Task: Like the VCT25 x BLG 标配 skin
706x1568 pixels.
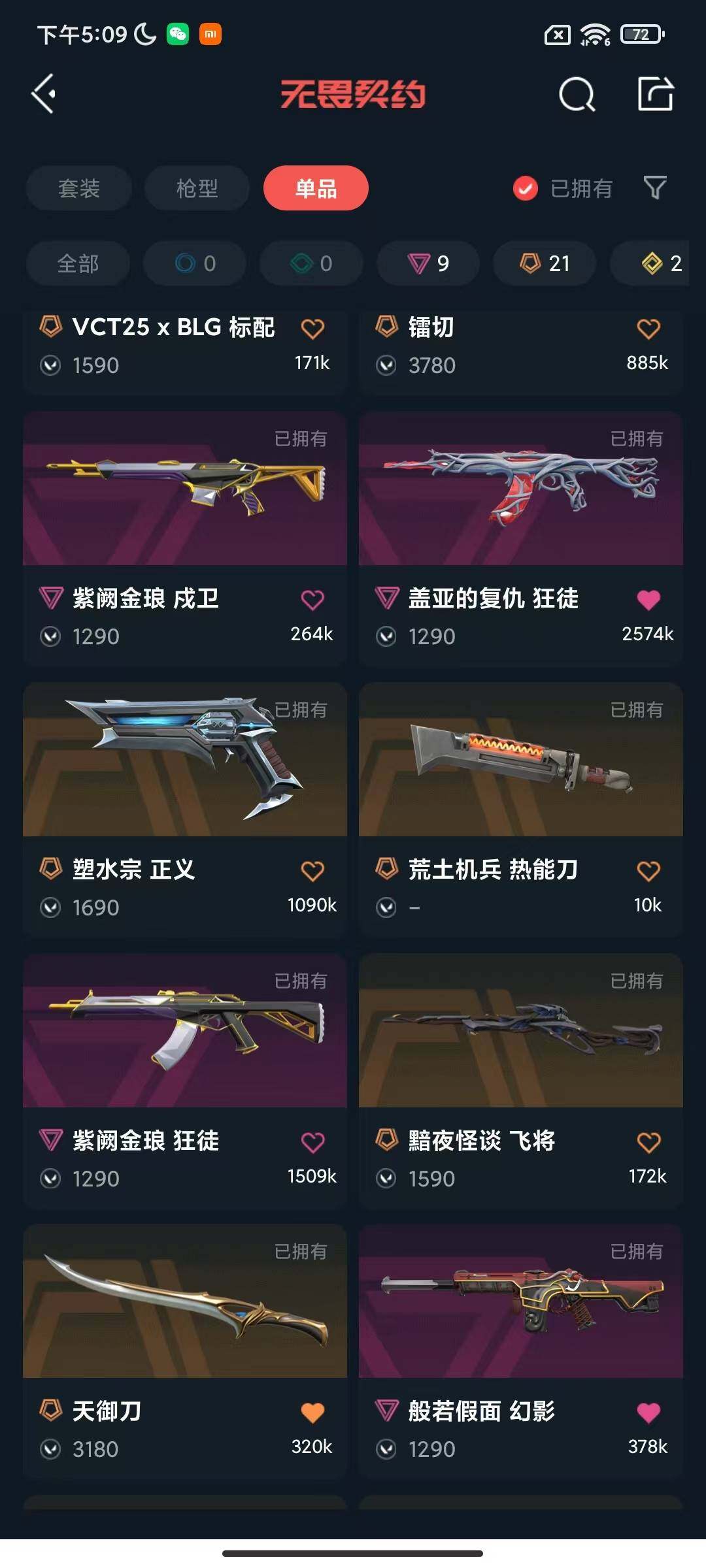Action: [x=312, y=329]
